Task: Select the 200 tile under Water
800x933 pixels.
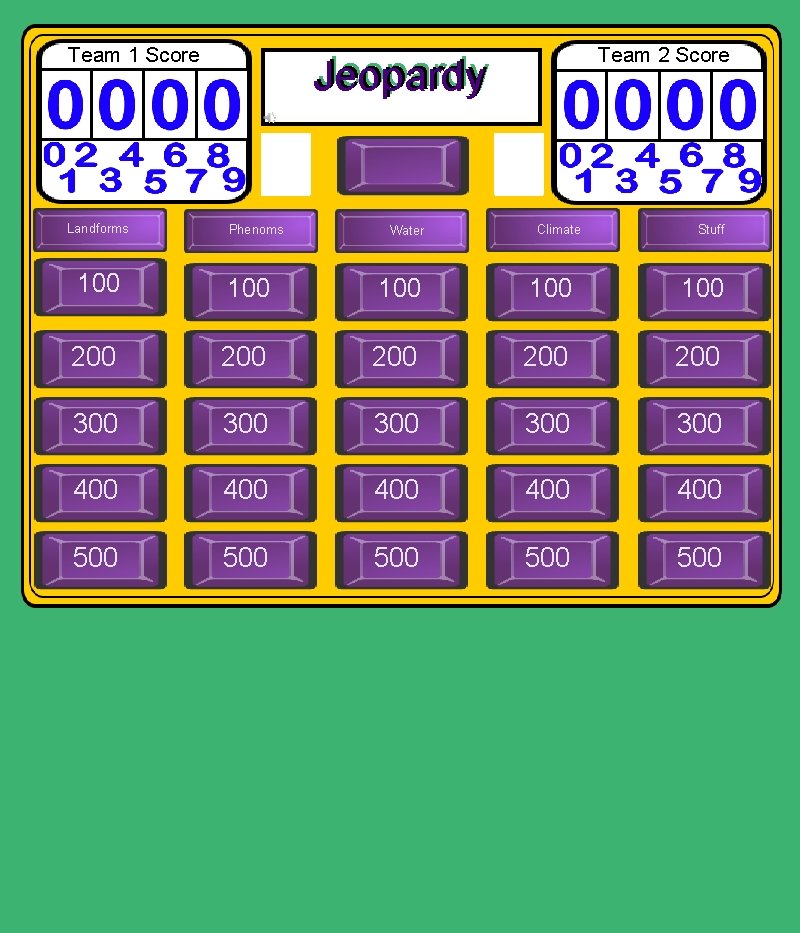Action: pyautogui.click(x=401, y=359)
